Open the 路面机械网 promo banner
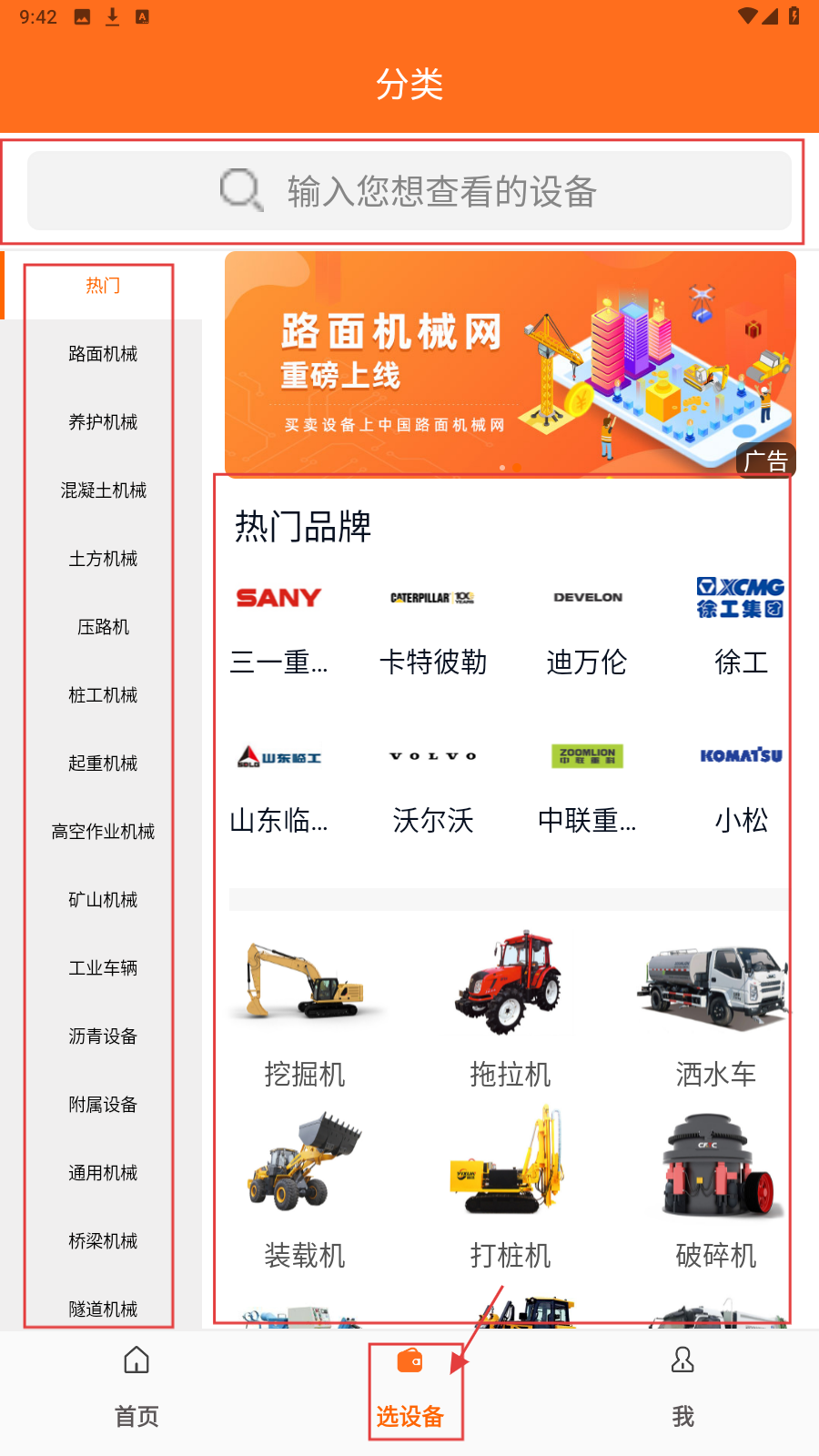The image size is (819, 1456). [x=510, y=364]
